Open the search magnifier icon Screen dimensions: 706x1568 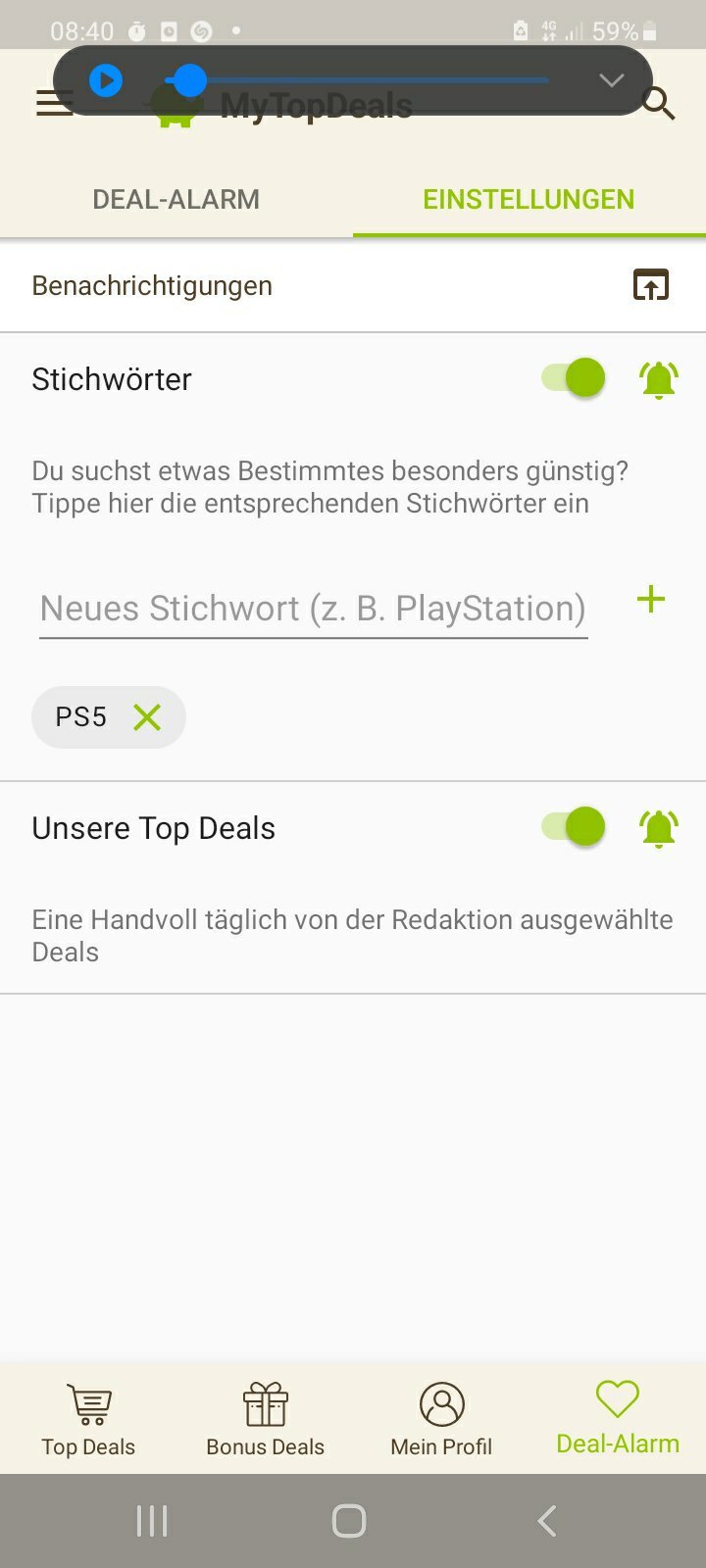point(658,103)
